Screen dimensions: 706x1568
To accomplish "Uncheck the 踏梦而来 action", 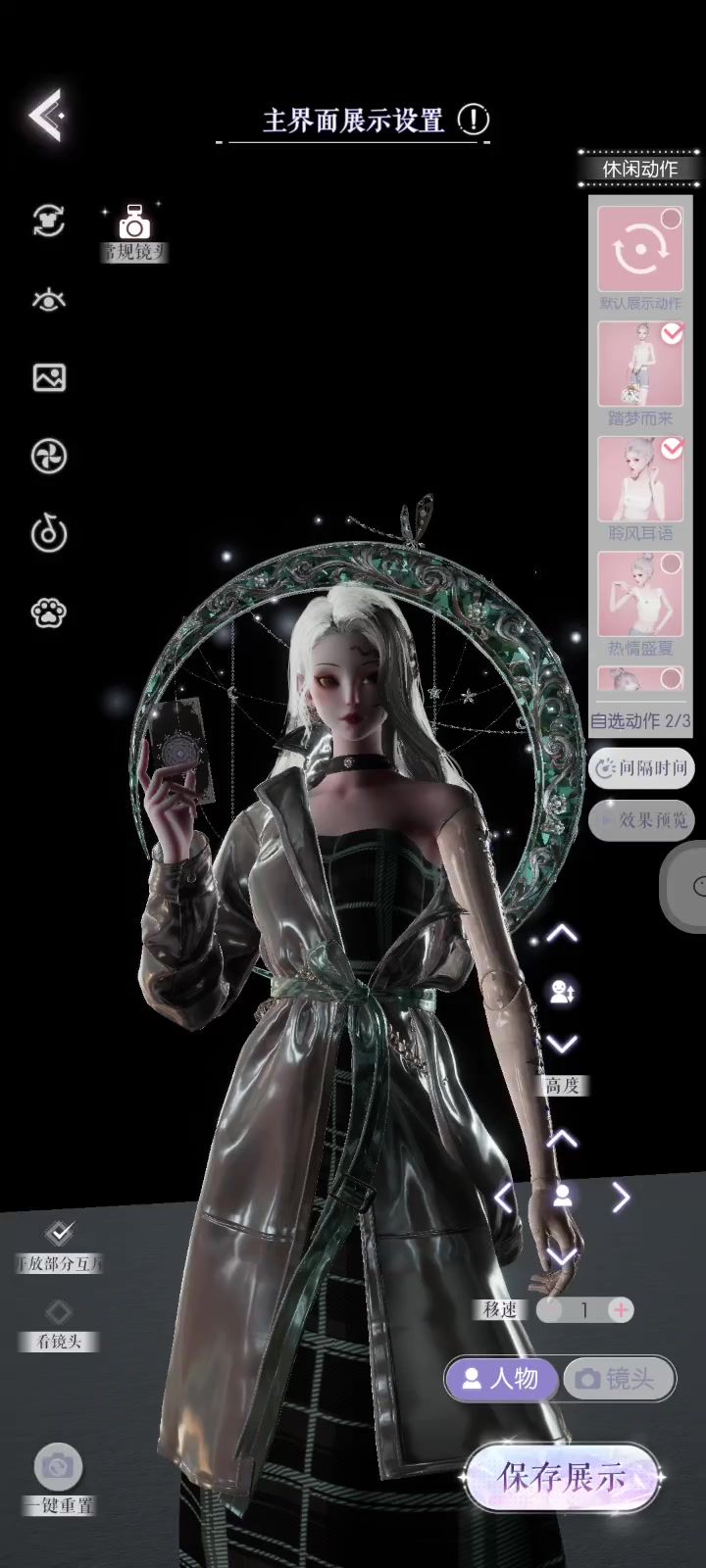I will (672, 334).
